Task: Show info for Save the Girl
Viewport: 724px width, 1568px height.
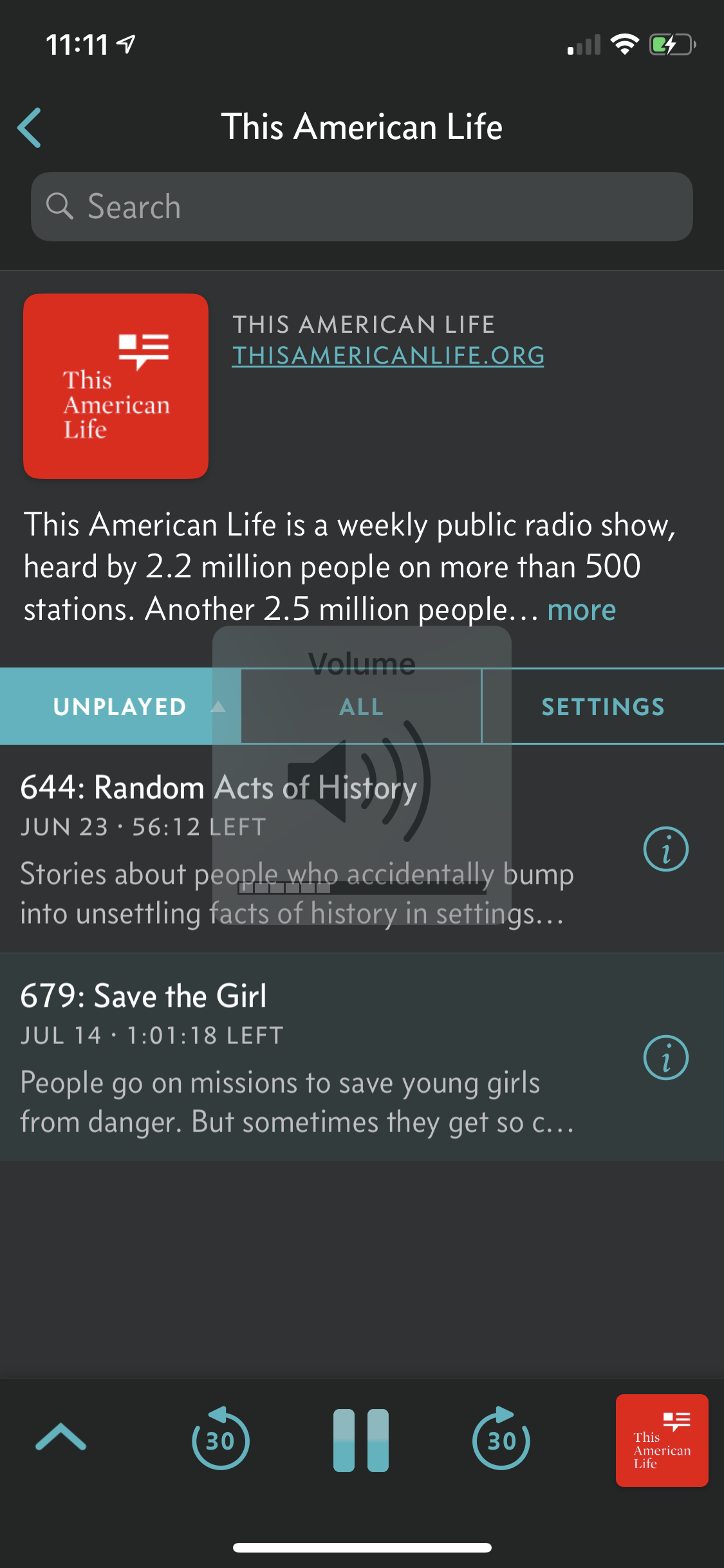Action: 665,1058
